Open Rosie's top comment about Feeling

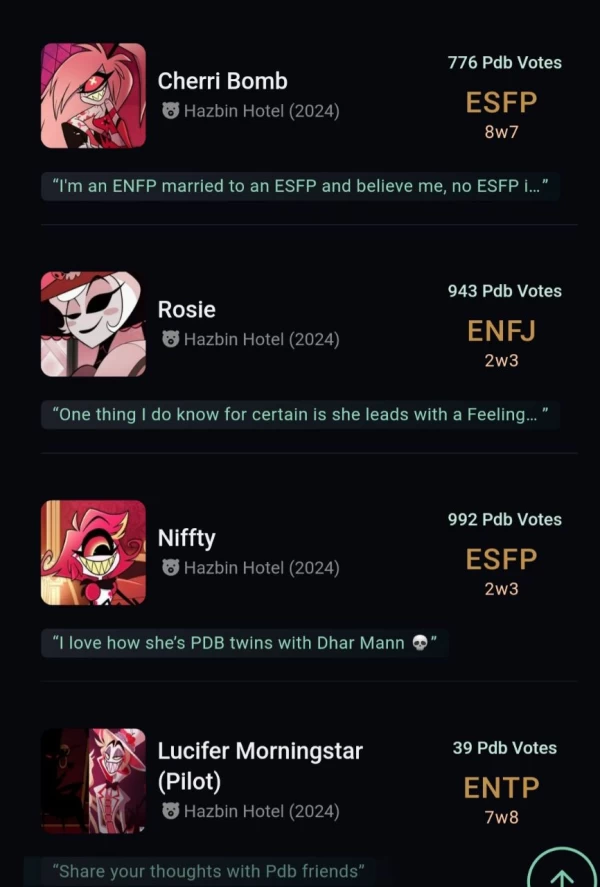[x=300, y=414]
